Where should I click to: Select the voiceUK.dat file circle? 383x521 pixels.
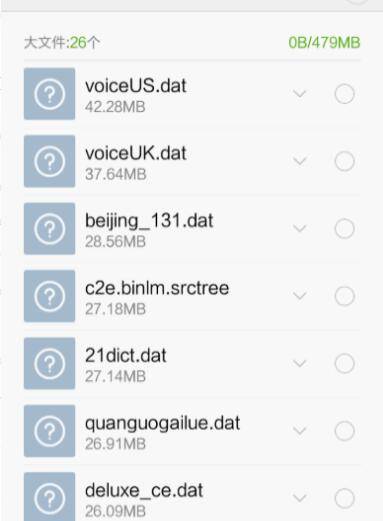344,161
